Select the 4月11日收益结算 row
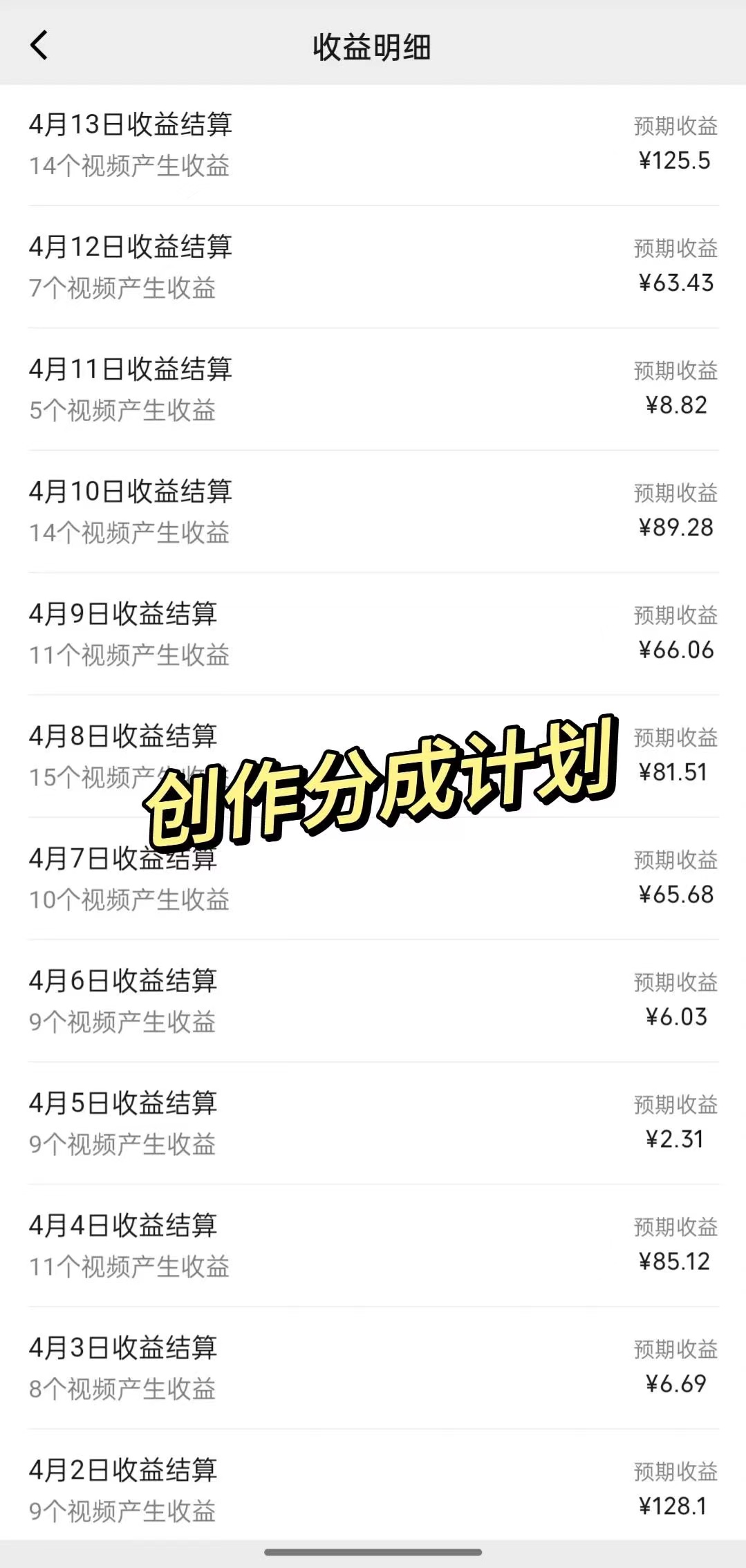746x1568 pixels. [x=373, y=389]
